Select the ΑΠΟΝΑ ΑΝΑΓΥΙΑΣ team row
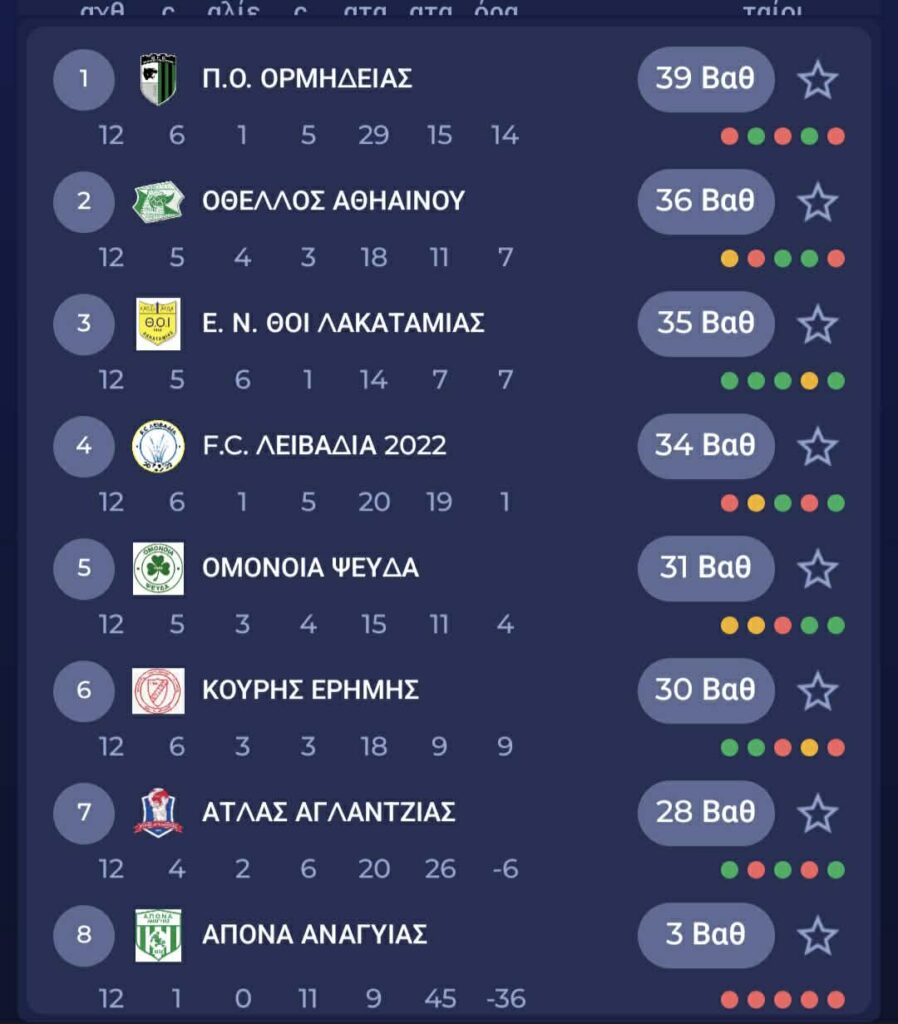The image size is (898, 1024). 314,935
